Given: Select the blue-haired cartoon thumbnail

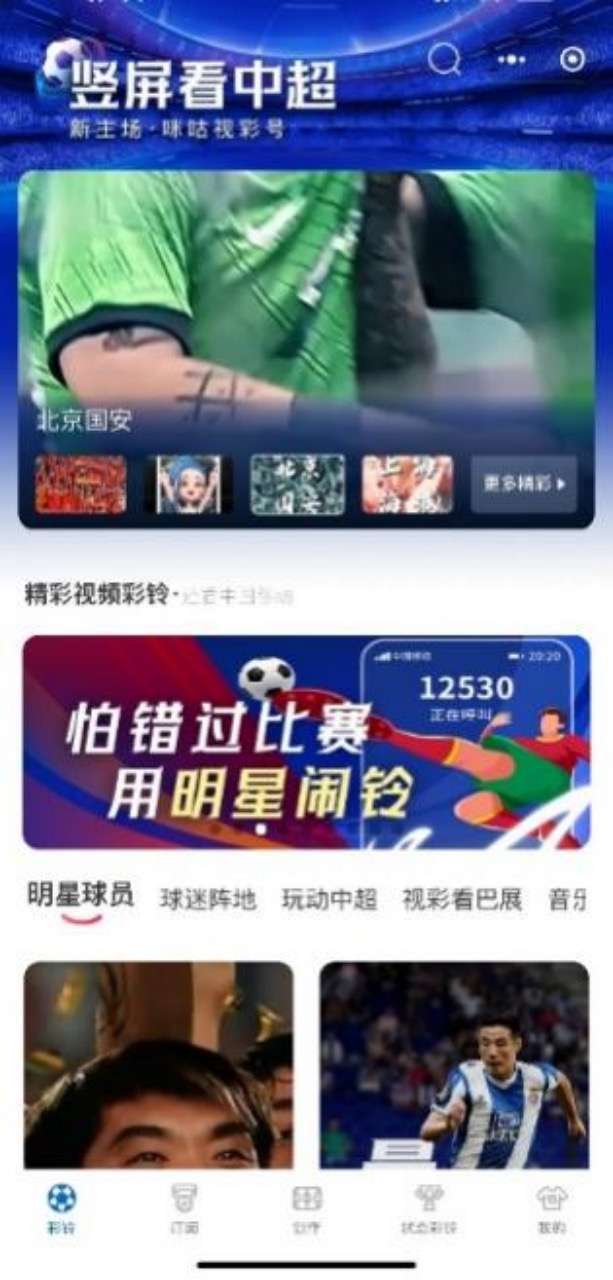Looking at the screenshot, I should coord(189,484).
